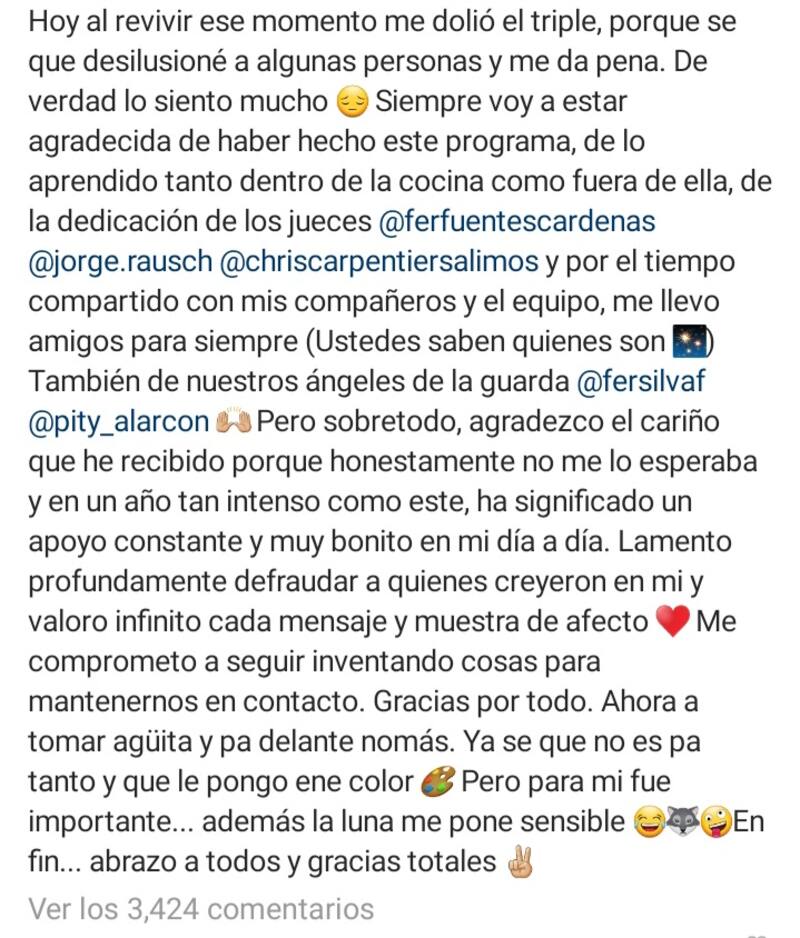
Task: Open @chriscarpentiersalimos profile mention
Action: point(378,261)
